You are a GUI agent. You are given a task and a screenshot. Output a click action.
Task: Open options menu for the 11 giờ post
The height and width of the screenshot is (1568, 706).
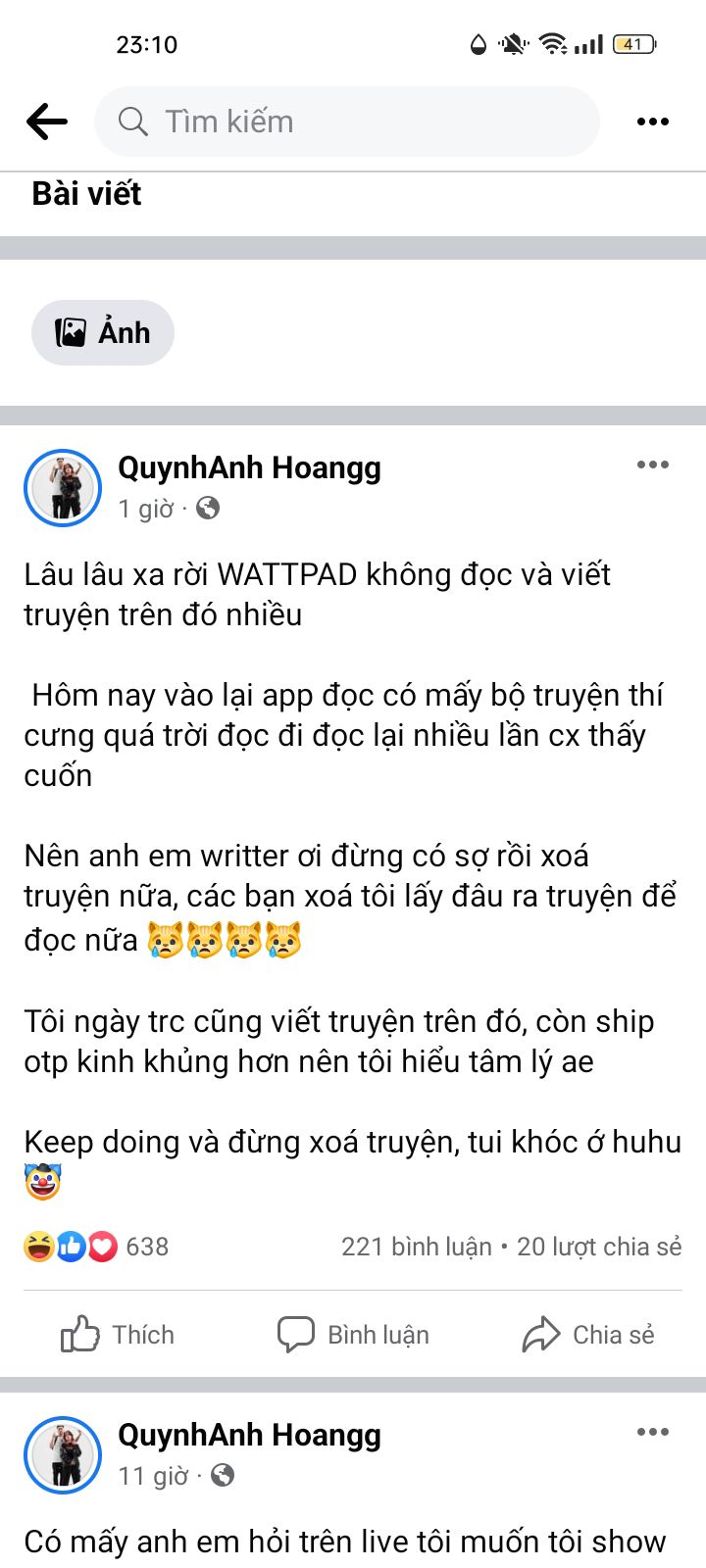tap(652, 1432)
